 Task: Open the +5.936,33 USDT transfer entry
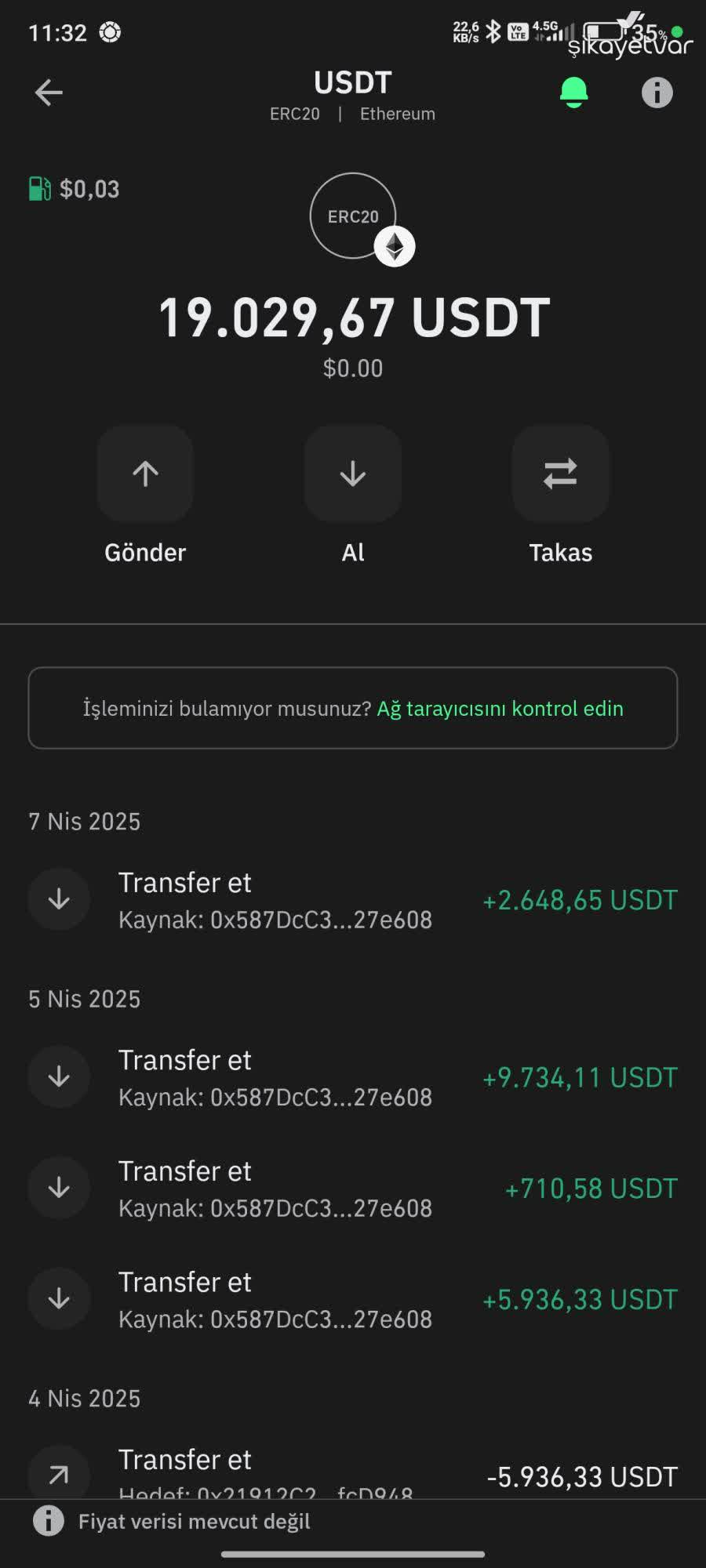pyautogui.click(x=353, y=1299)
